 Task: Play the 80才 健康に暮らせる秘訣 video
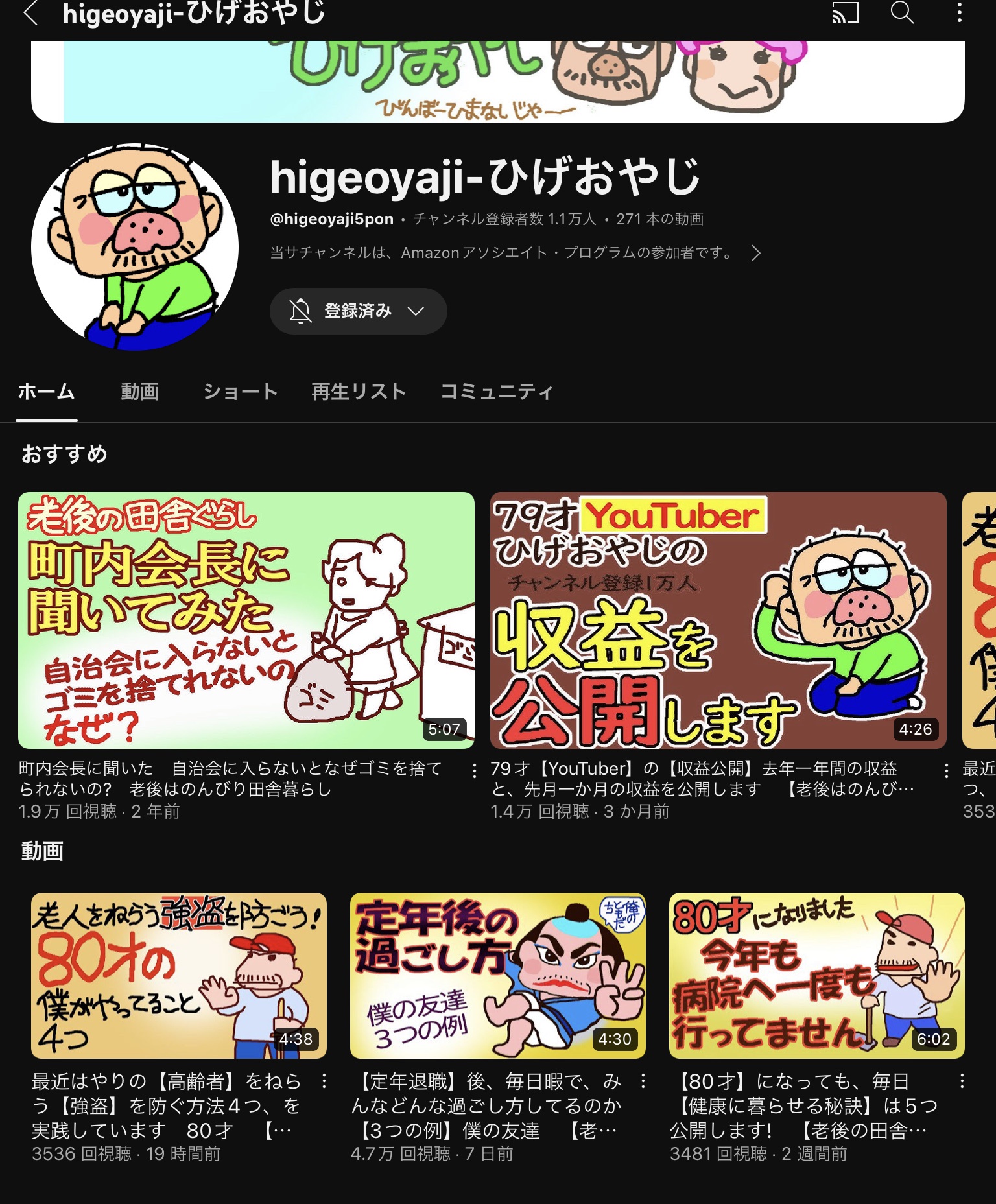[816, 975]
